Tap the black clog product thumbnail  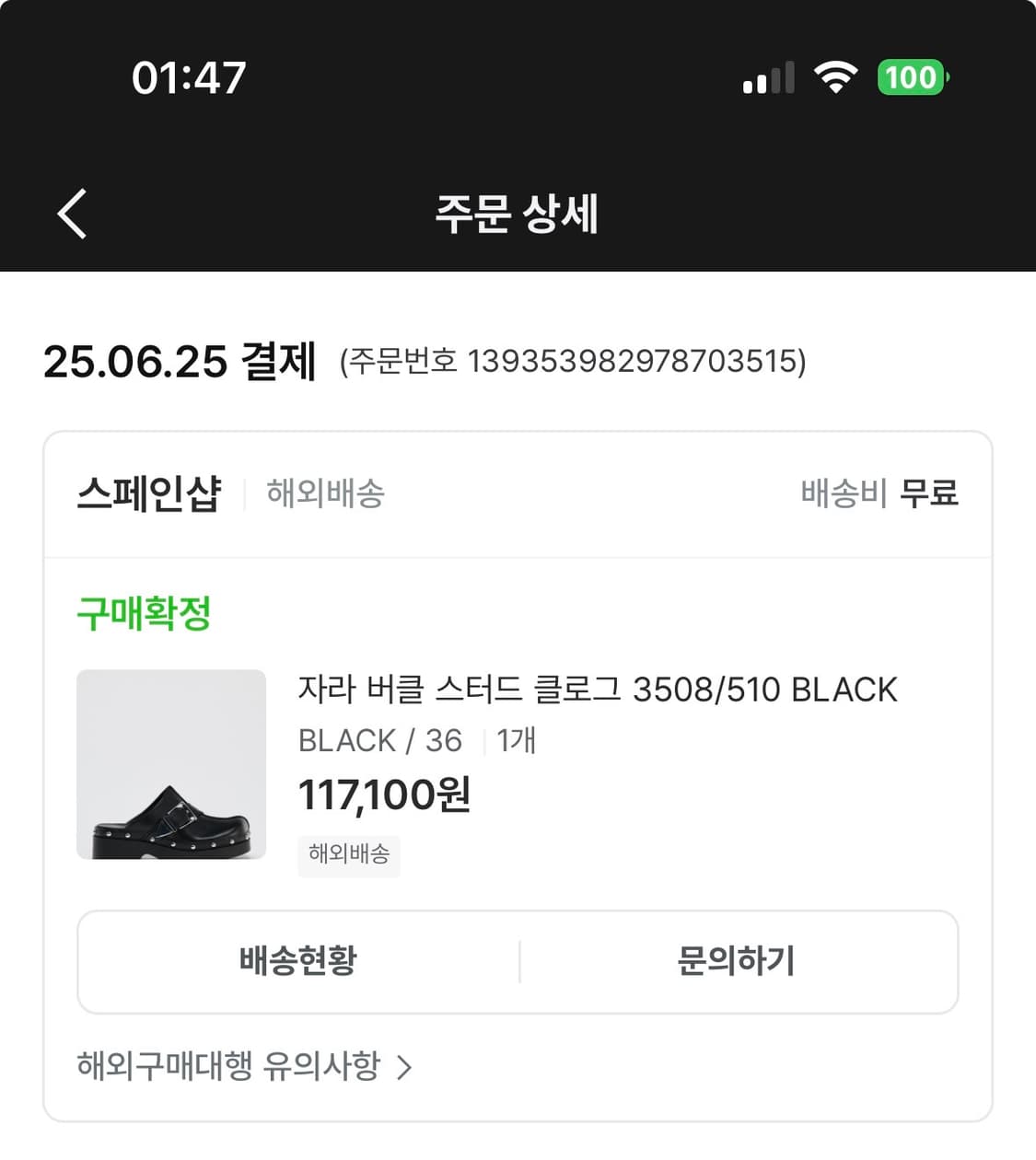pyautogui.click(x=171, y=766)
